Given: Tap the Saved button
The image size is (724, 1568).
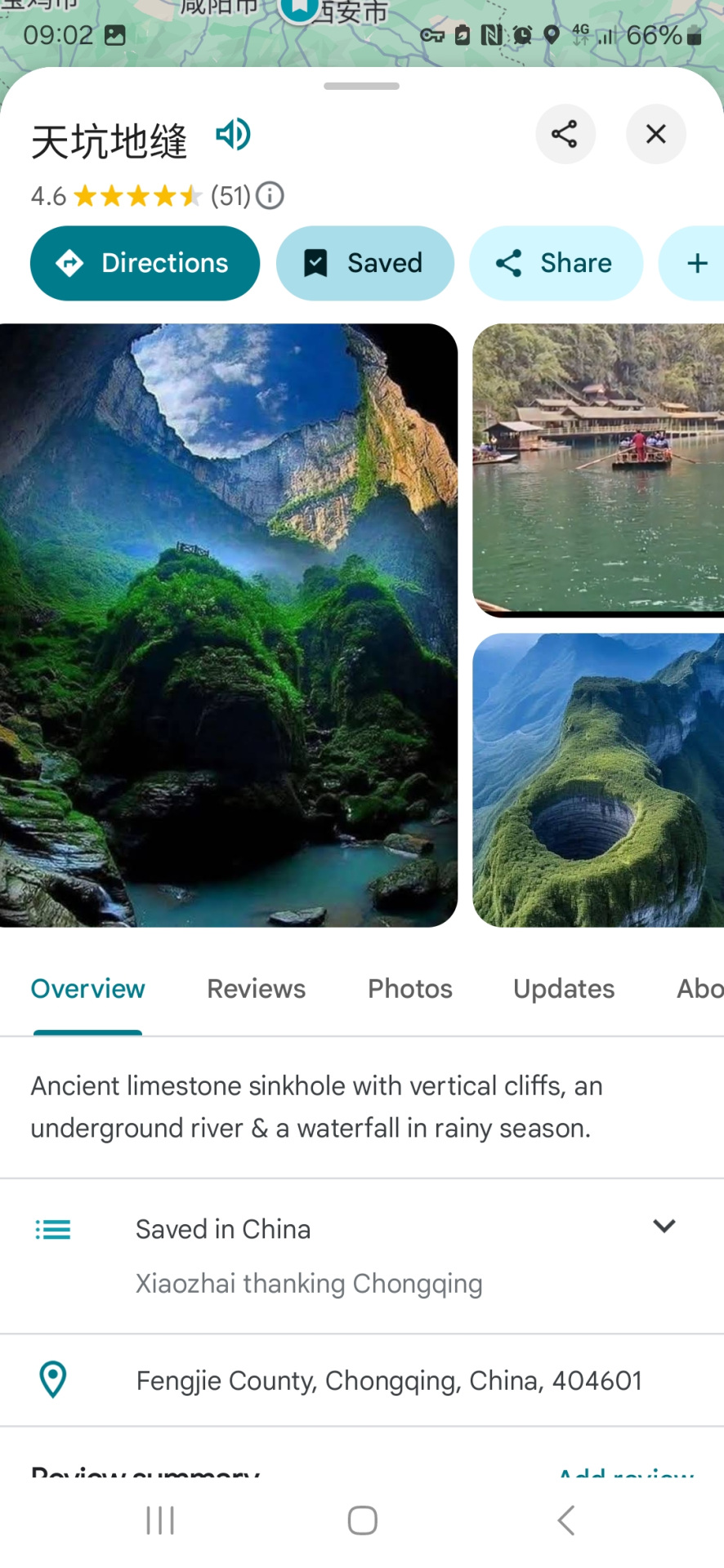Looking at the screenshot, I should point(364,263).
